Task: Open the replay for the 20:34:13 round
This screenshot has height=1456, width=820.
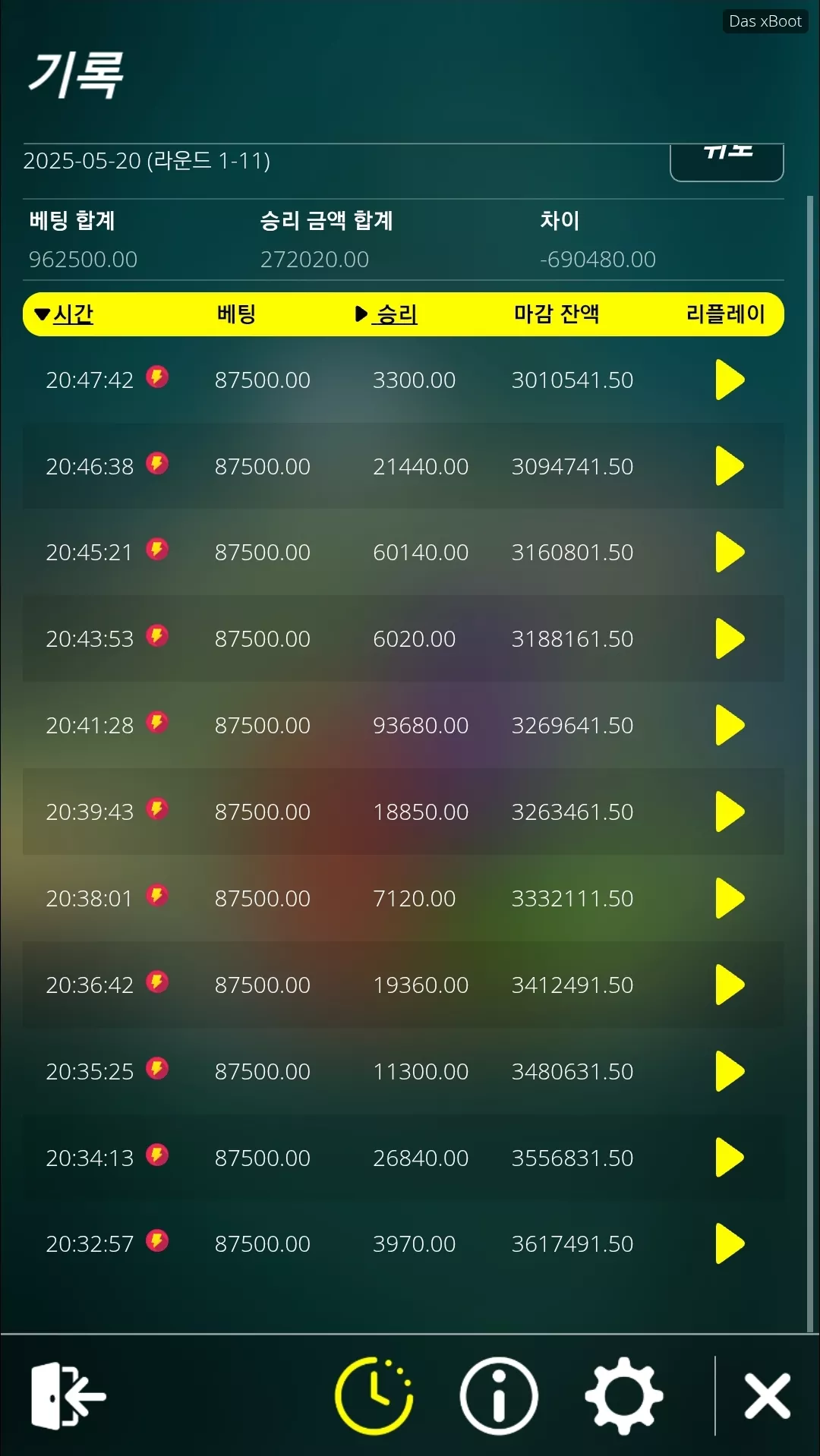Action: (x=730, y=1158)
